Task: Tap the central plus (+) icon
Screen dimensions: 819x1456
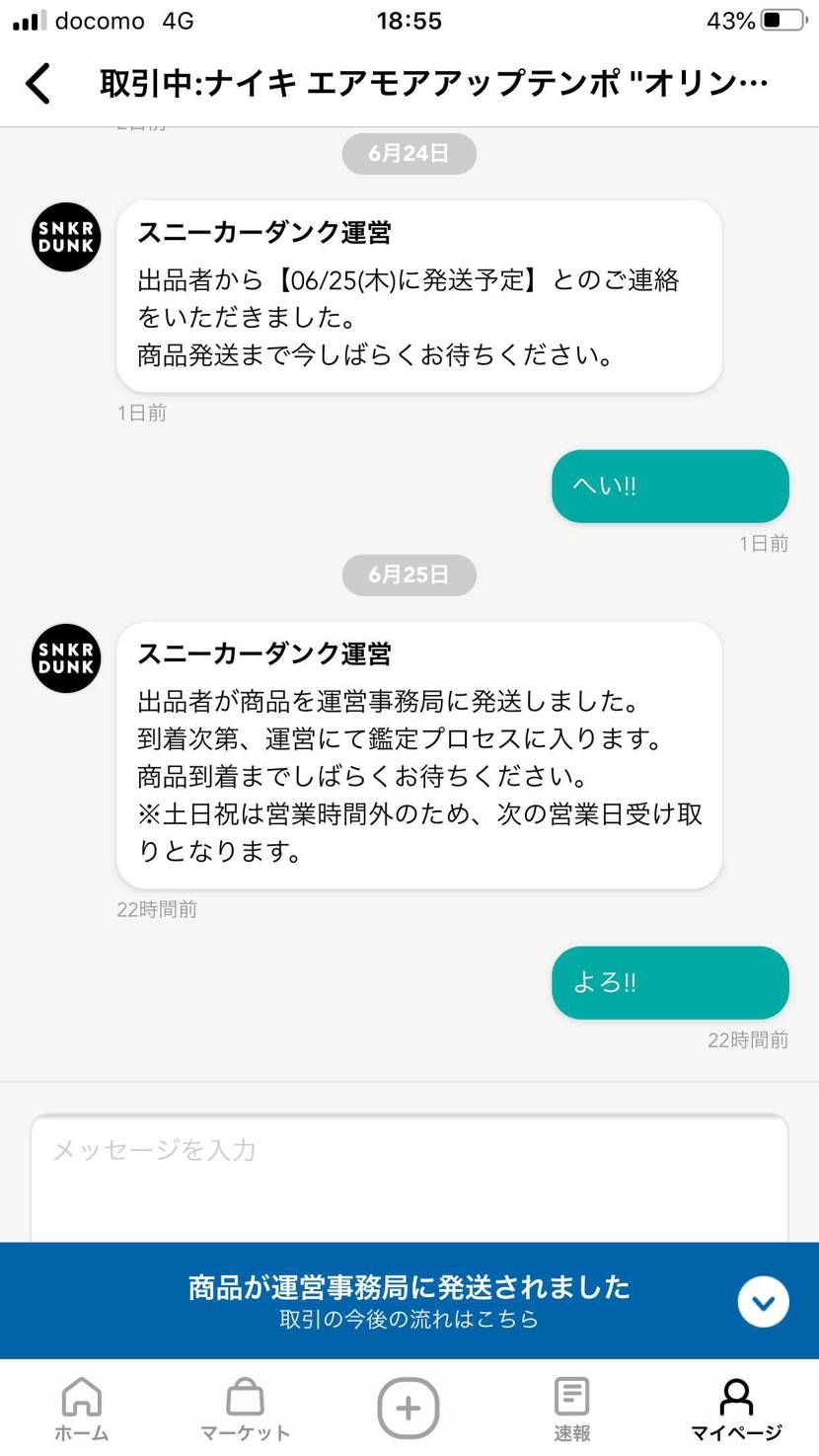Action: 409,1408
